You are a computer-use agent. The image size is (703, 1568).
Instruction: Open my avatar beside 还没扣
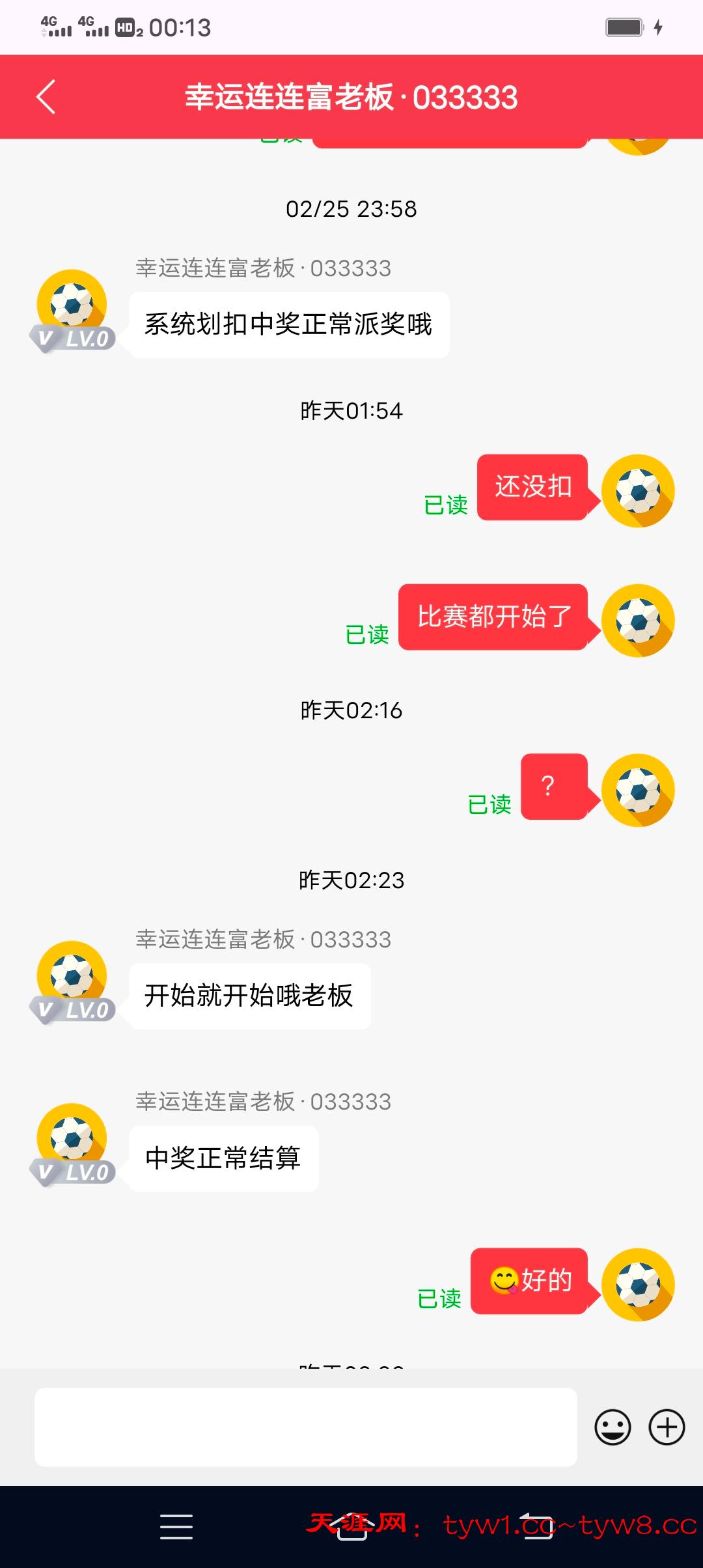pos(638,491)
